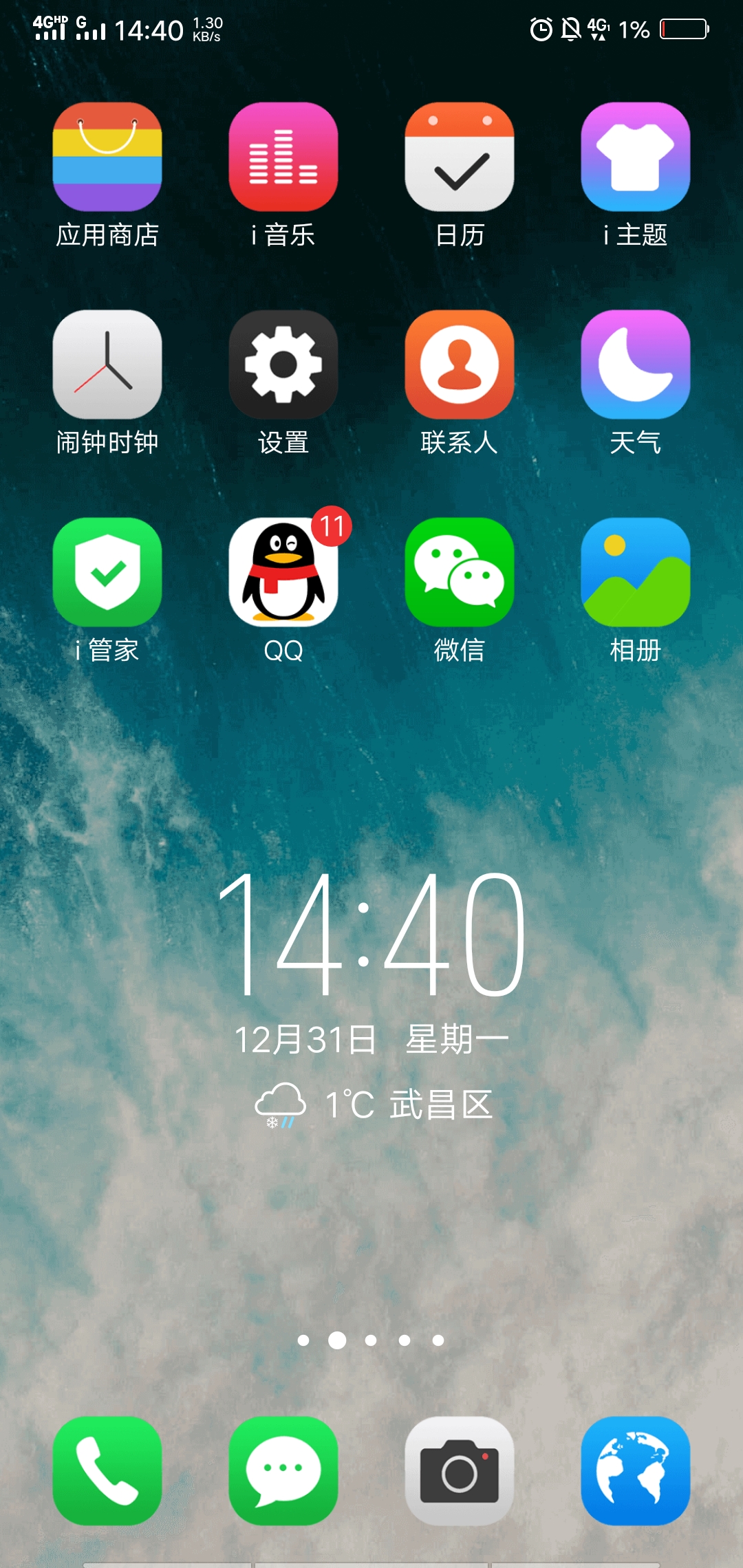The image size is (743, 1568).
Task: Open the i 管家 security manager
Action: pyautogui.click(x=107, y=572)
